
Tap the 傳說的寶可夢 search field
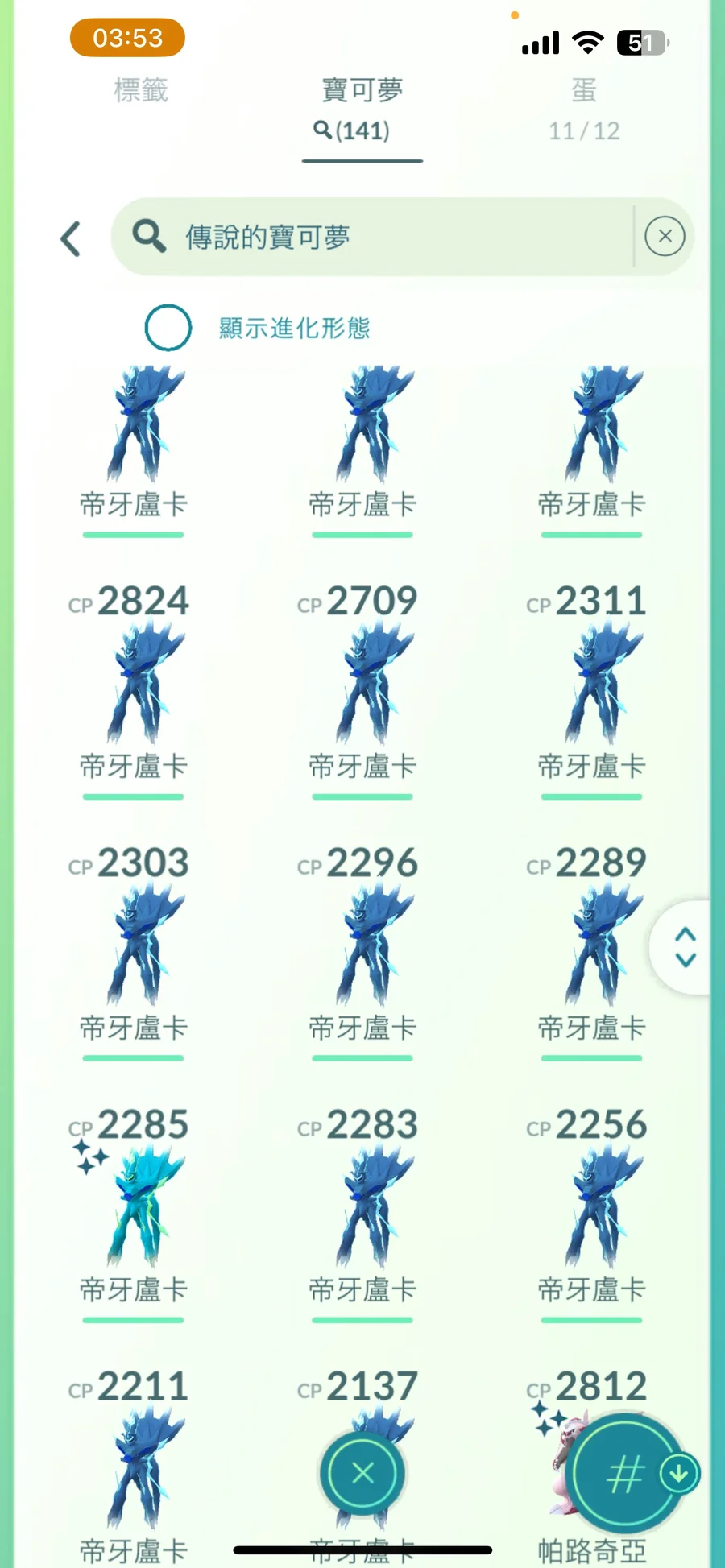pos(371,238)
